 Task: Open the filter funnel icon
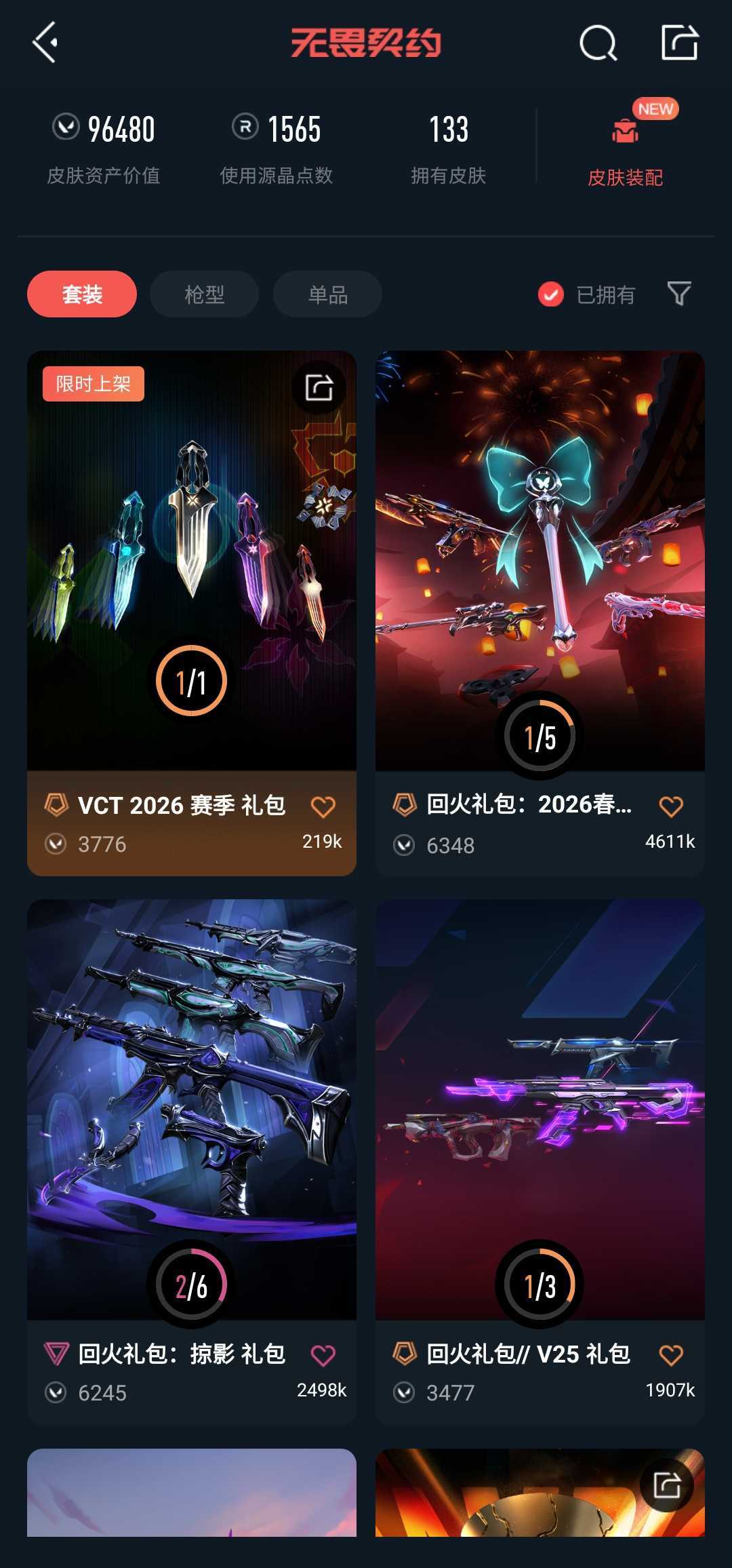click(678, 294)
